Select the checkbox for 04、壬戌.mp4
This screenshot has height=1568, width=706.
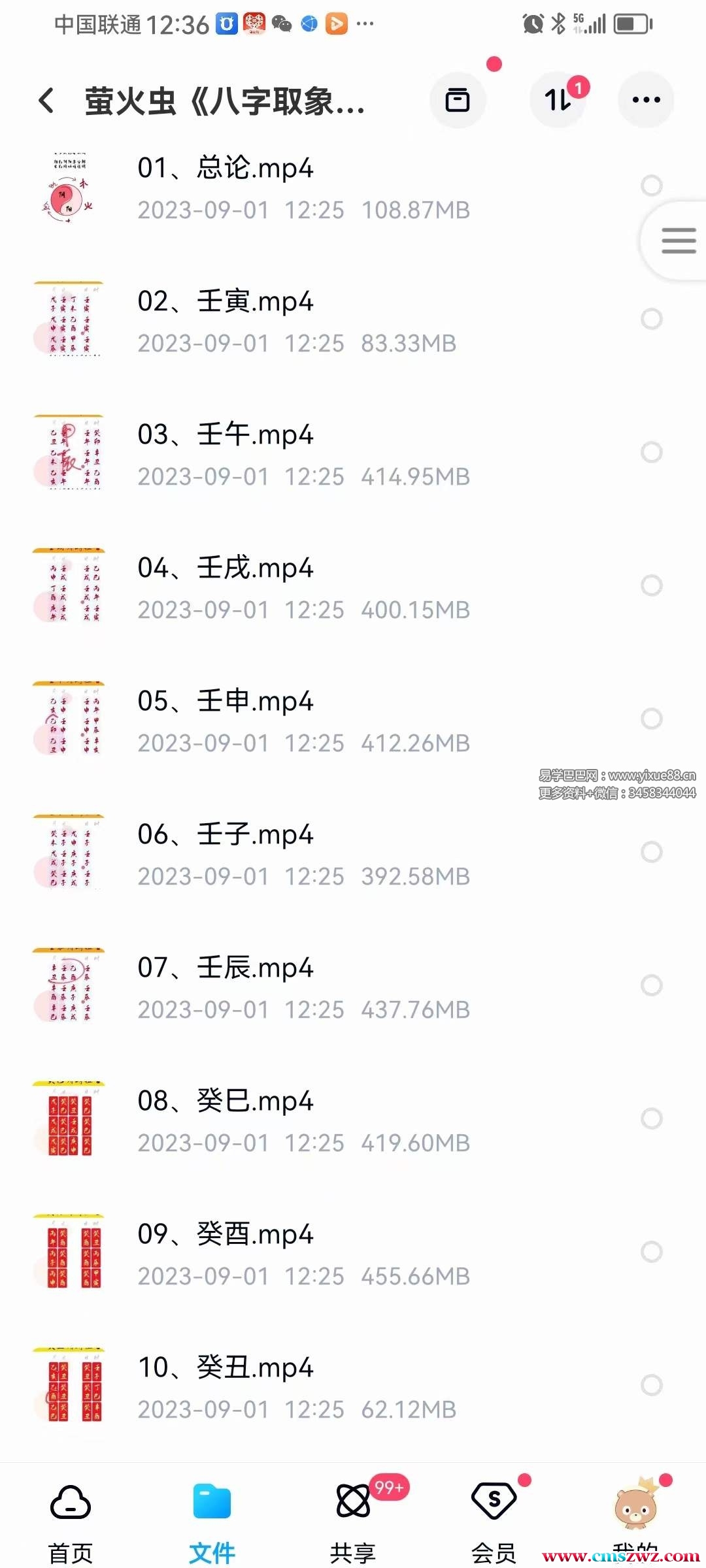pyautogui.click(x=652, y=585)
